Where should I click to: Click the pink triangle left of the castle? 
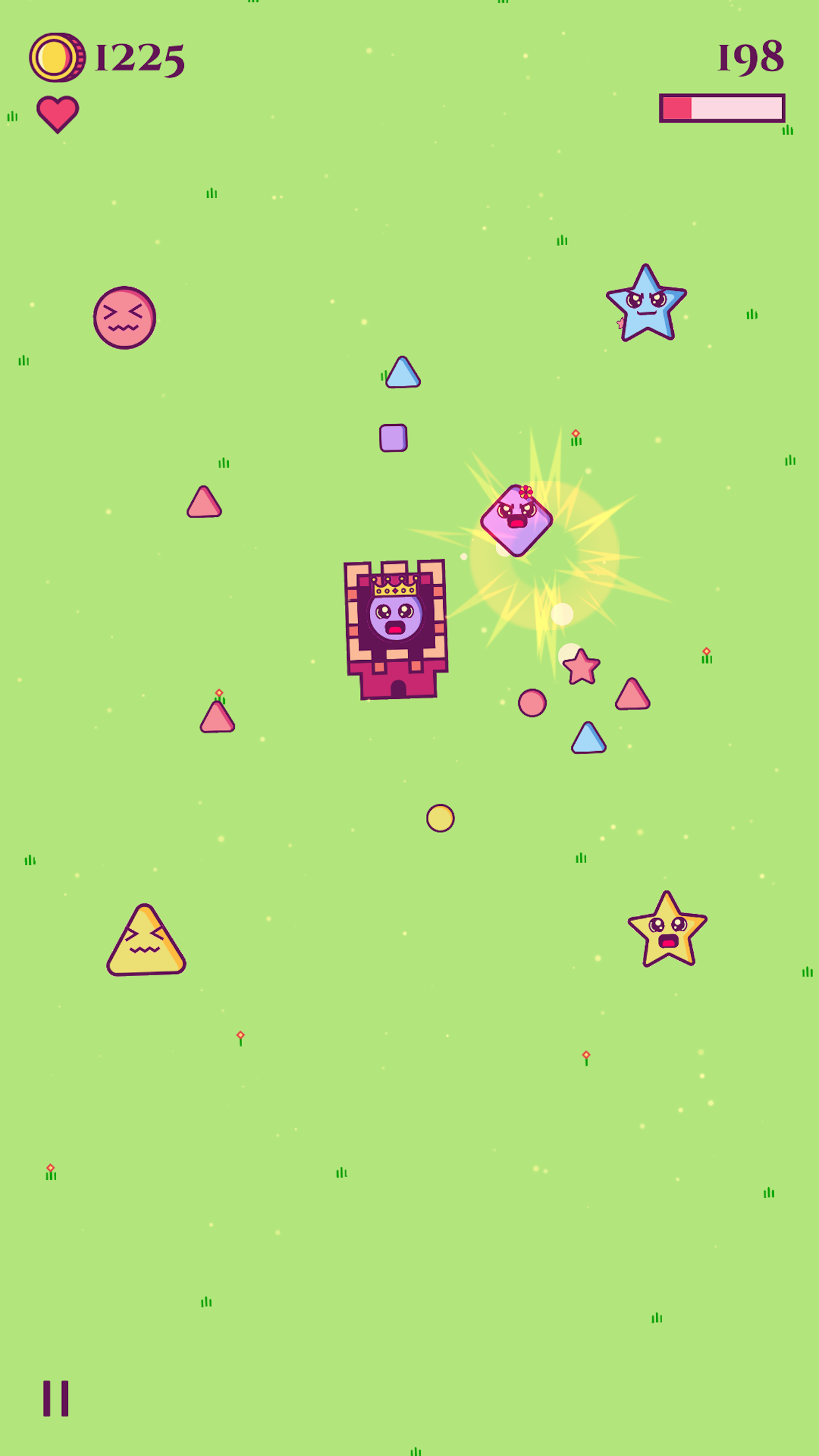tap(216, 718)
